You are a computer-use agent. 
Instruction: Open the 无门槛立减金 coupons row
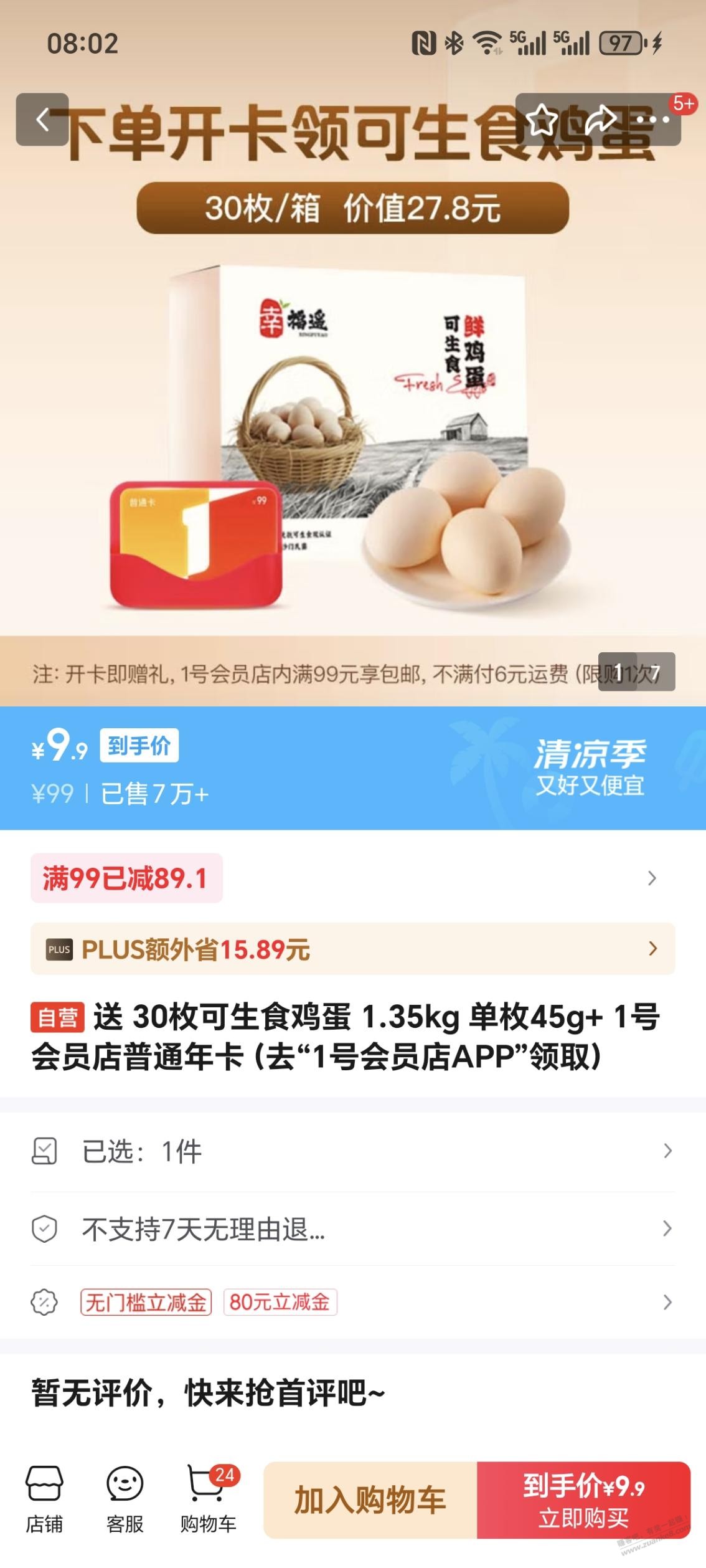pos(352,1302)
